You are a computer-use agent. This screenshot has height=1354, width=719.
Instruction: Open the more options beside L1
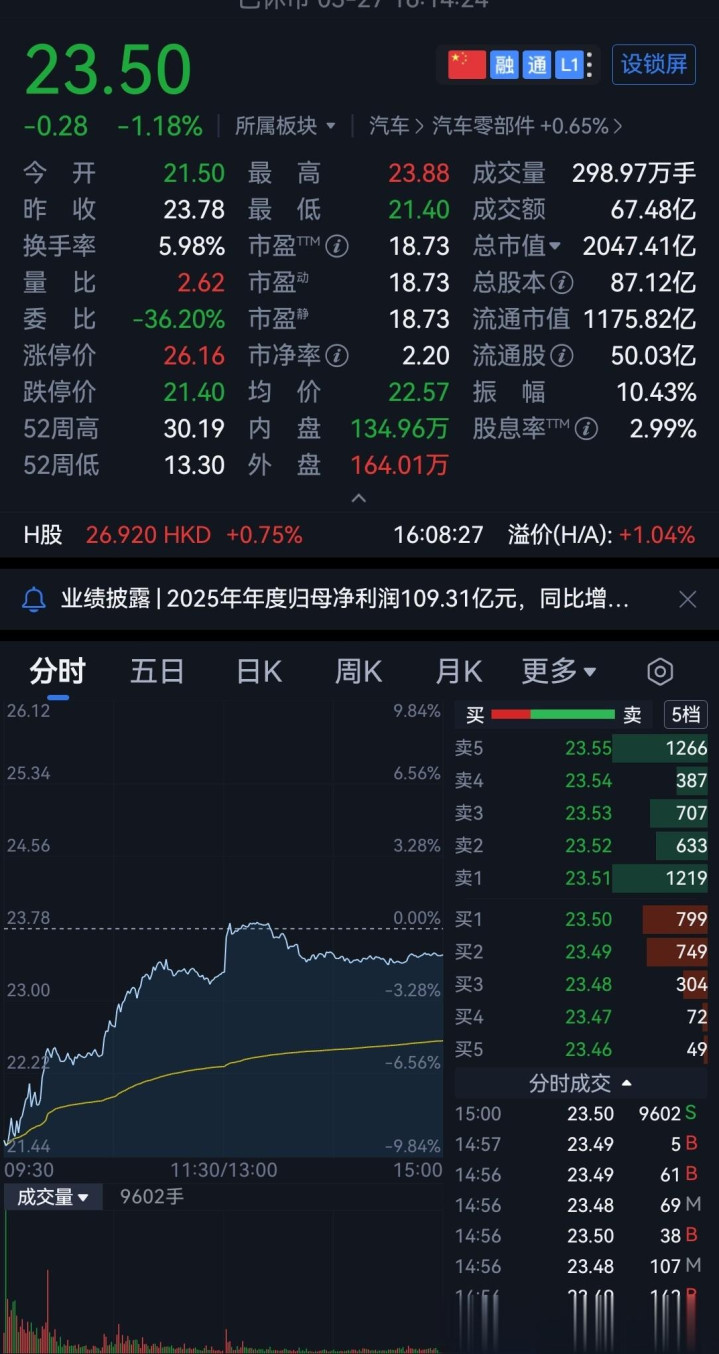pos(591,65)
